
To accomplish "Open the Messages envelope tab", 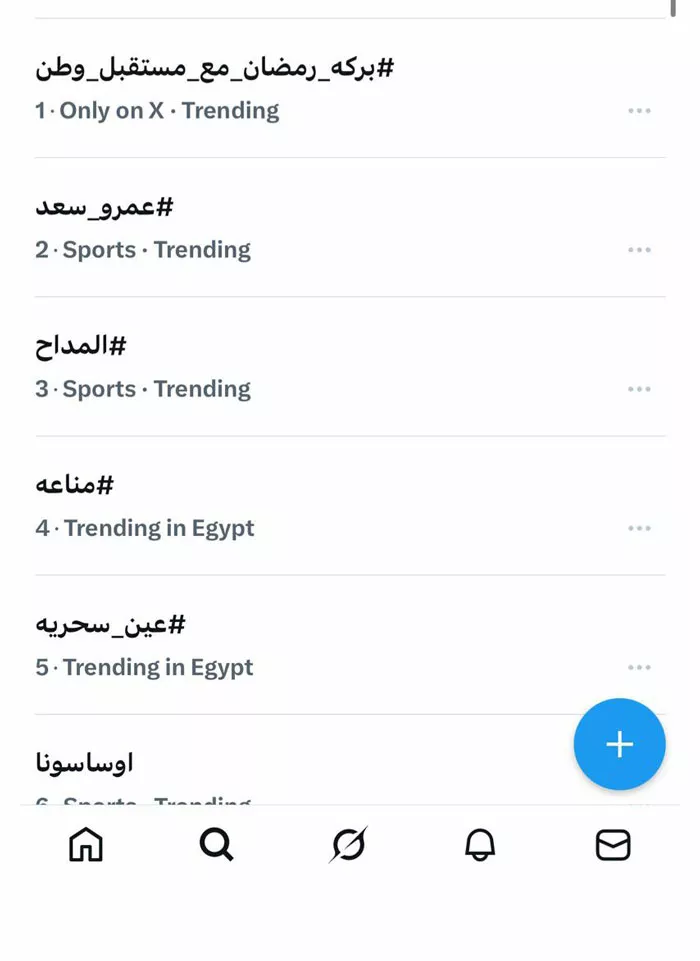I will [613, 846].
